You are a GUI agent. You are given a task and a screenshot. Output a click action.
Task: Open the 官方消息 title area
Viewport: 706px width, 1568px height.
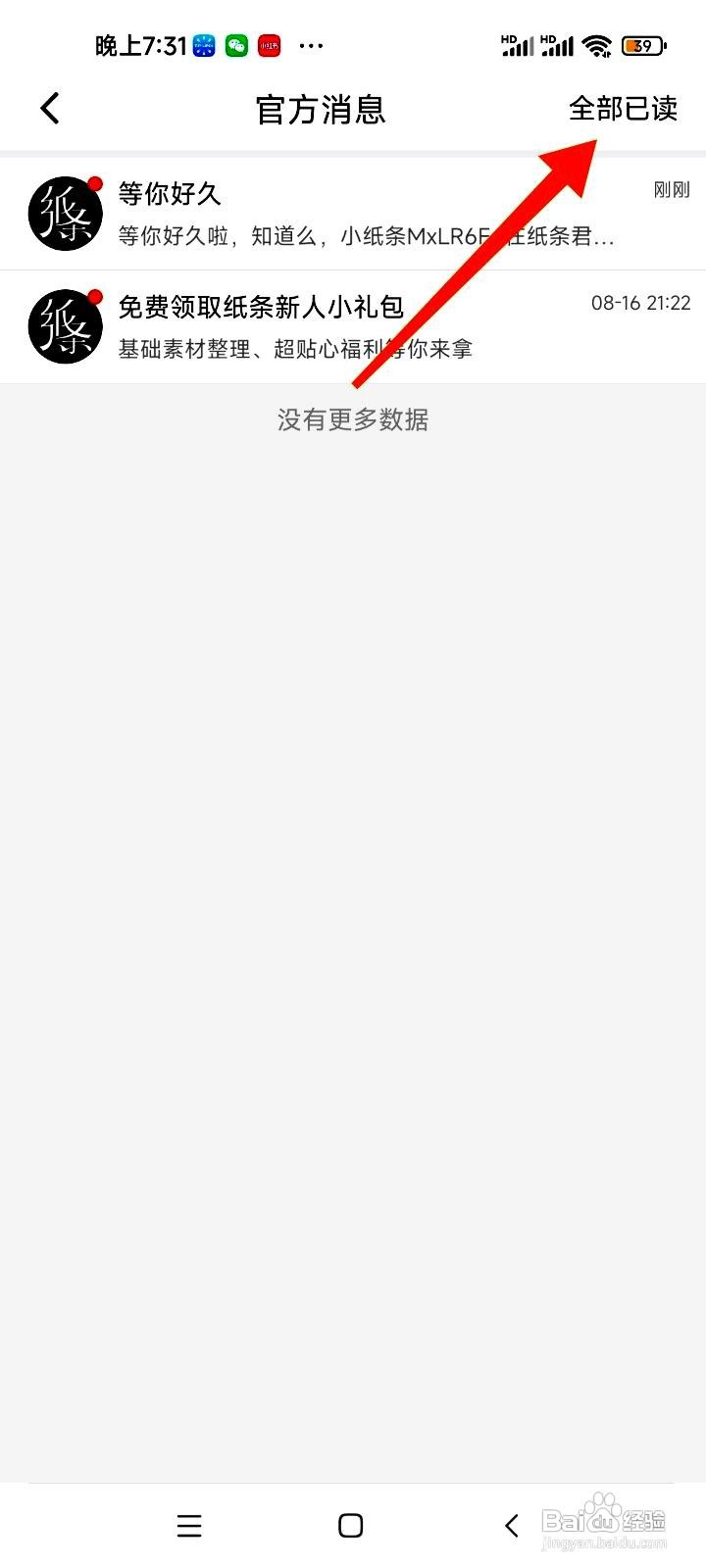pyautogui.click(x=321, y=111)
